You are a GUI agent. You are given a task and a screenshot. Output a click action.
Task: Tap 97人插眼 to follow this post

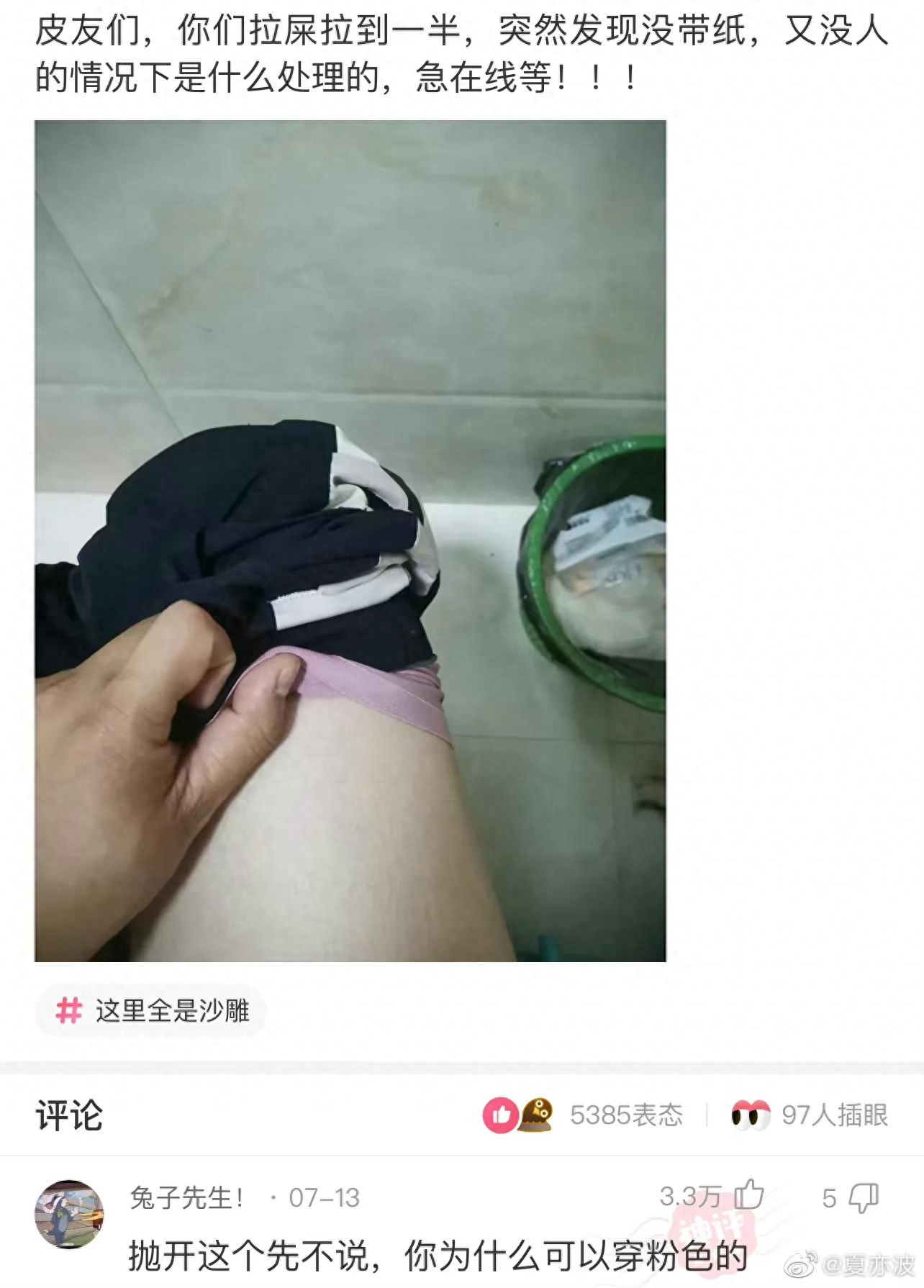click(x=810, y=1115)
